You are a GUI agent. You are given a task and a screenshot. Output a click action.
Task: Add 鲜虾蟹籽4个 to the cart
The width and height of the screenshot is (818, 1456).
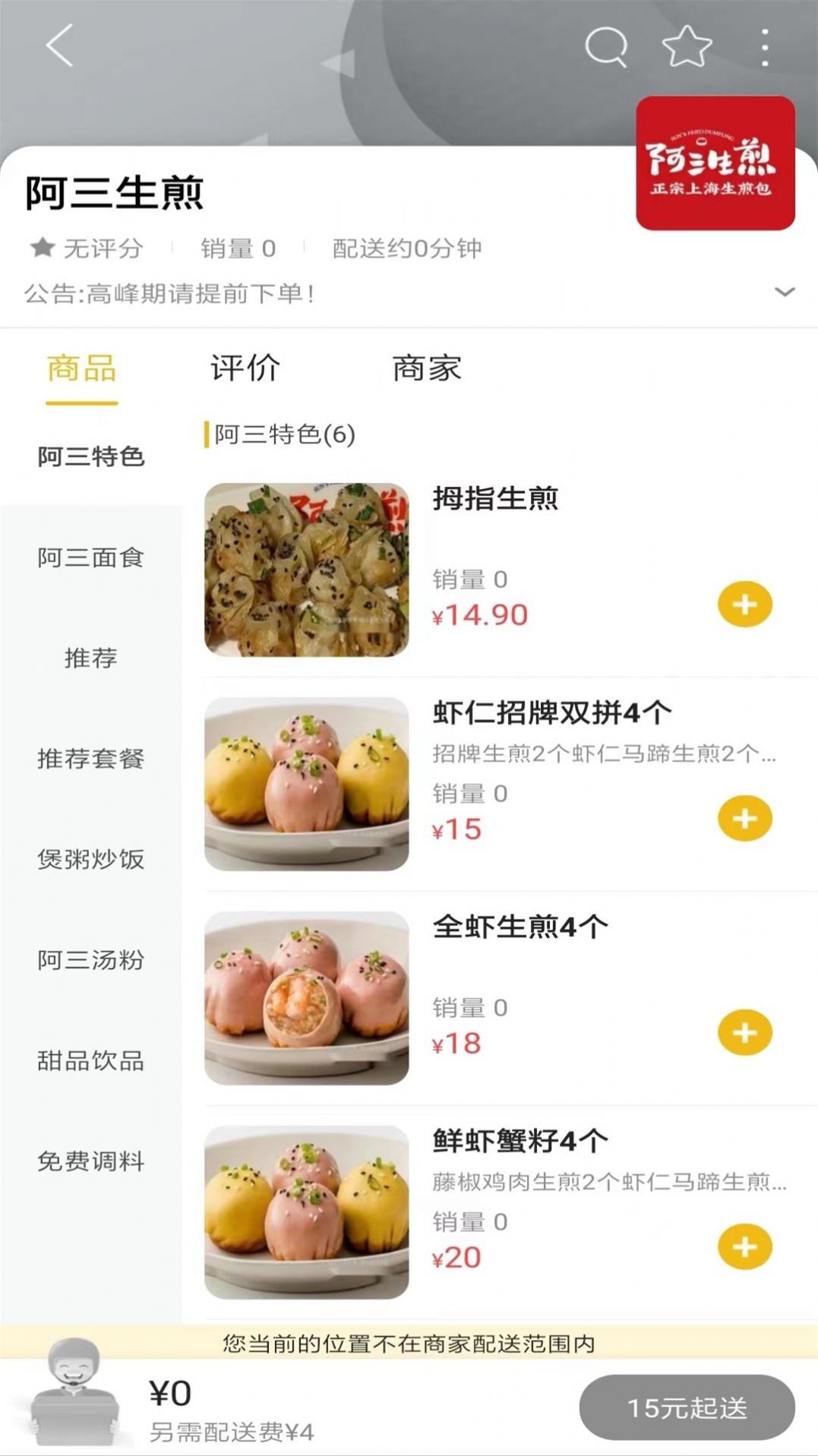tap(745, 1247)
